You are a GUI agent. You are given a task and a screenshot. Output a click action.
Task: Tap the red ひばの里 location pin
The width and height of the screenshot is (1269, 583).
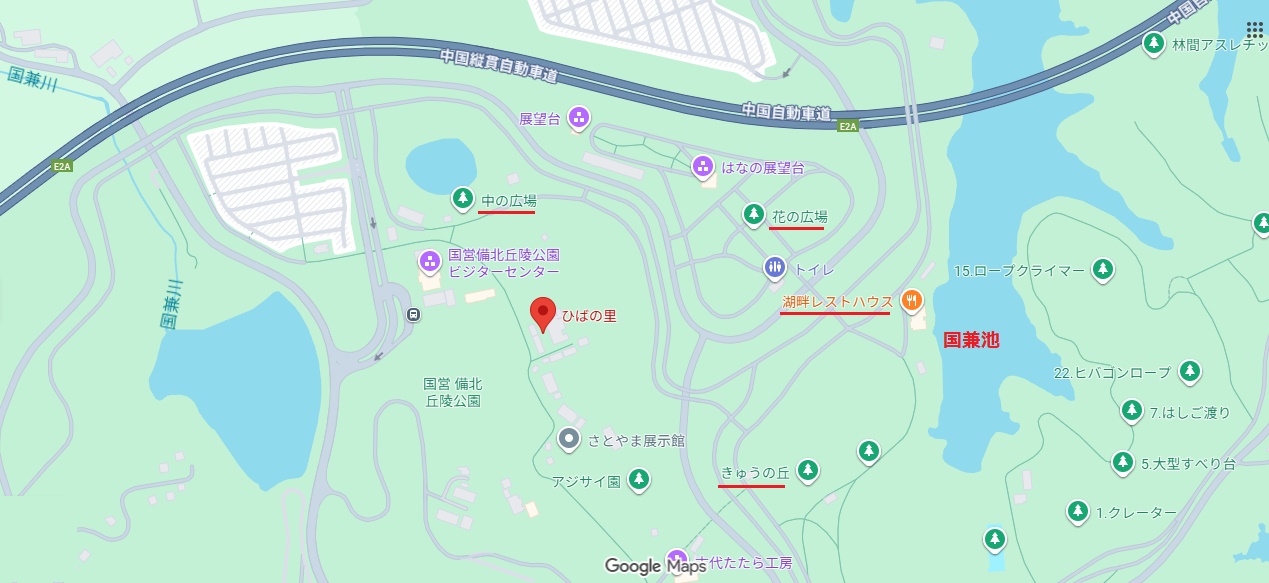tap(542, 313)
